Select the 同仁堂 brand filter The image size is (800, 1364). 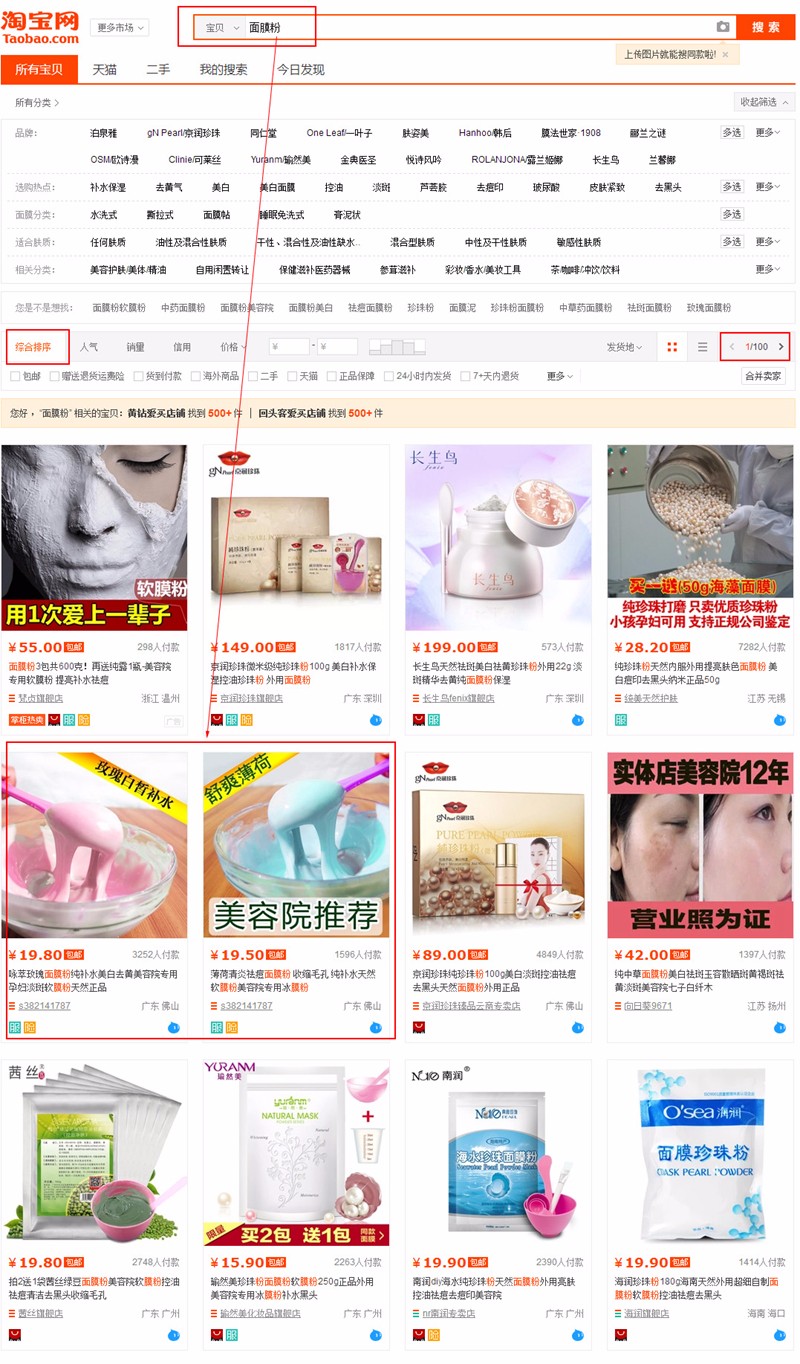(263, 133)
